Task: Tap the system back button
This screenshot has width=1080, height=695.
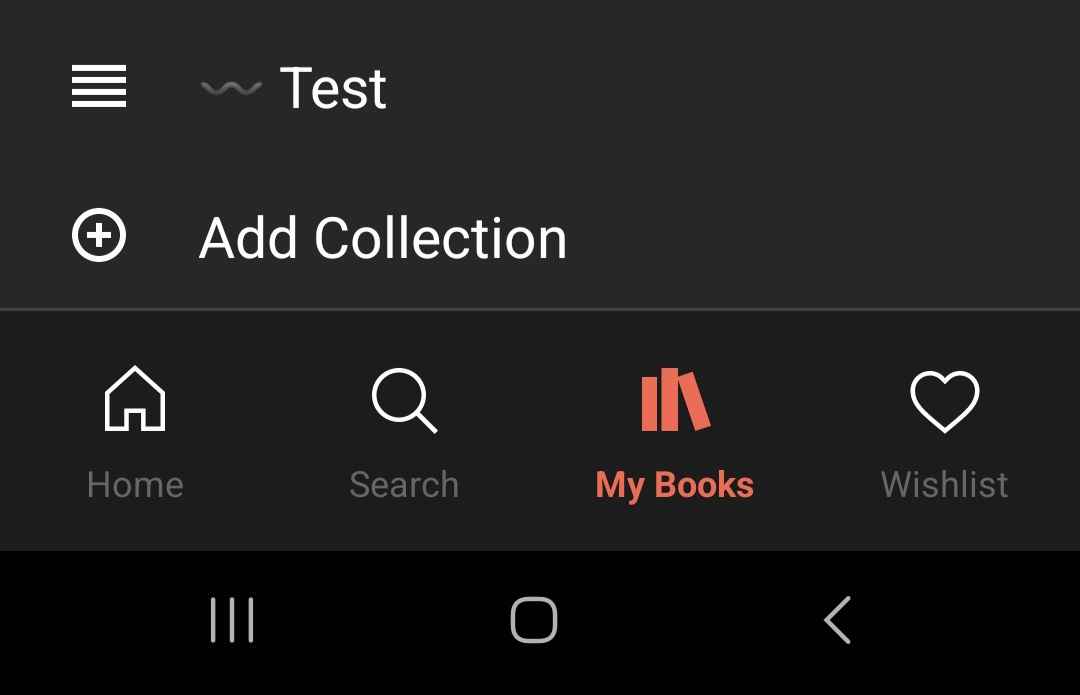Action: tap(837, 620)
